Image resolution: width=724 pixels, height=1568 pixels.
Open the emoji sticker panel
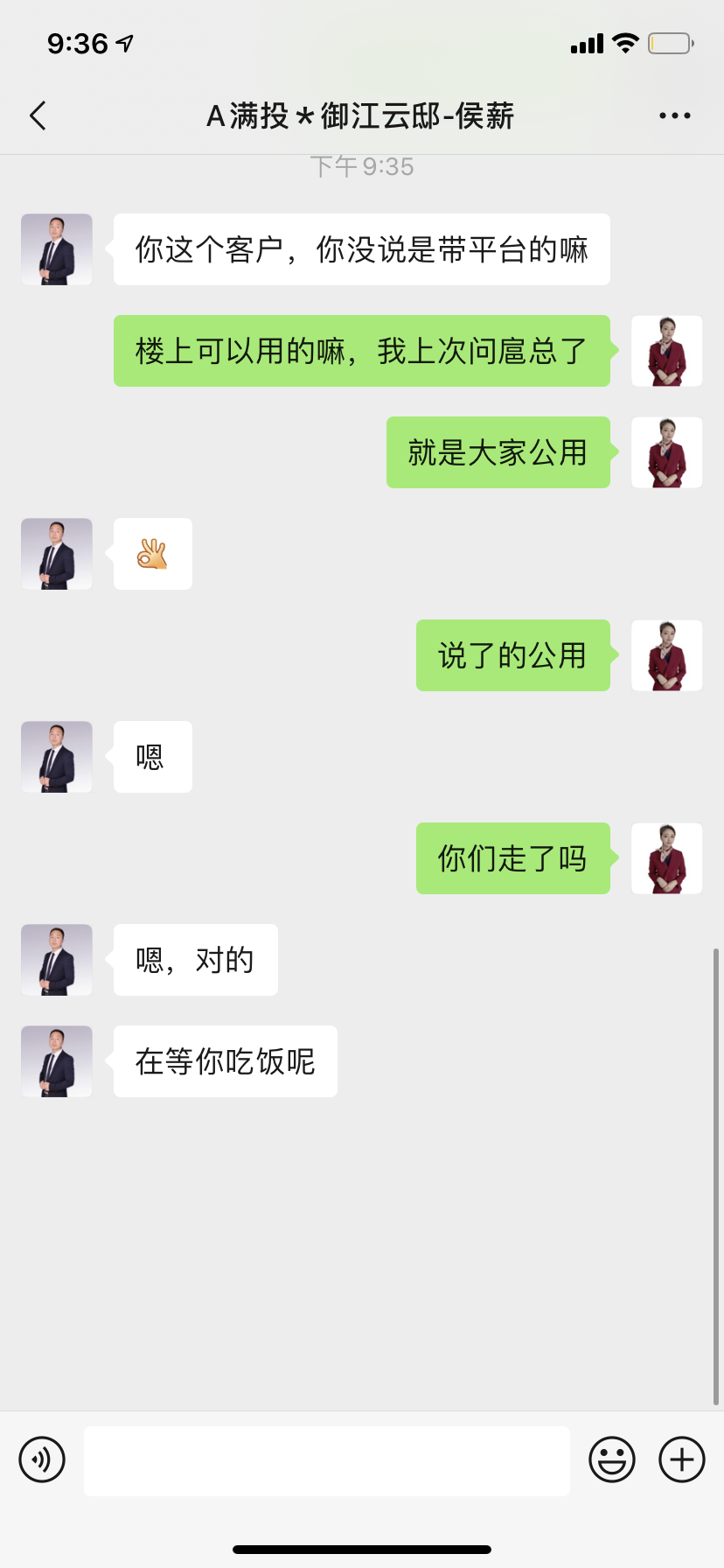click(611, 1459)
